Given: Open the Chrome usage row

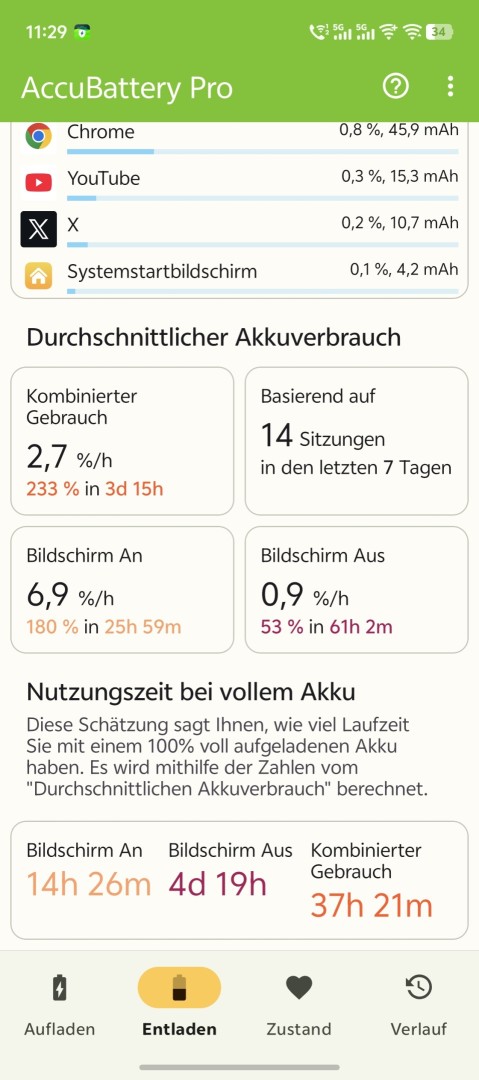Looking at the screenshot, I should pyautogui.click(x=240, y=136).
